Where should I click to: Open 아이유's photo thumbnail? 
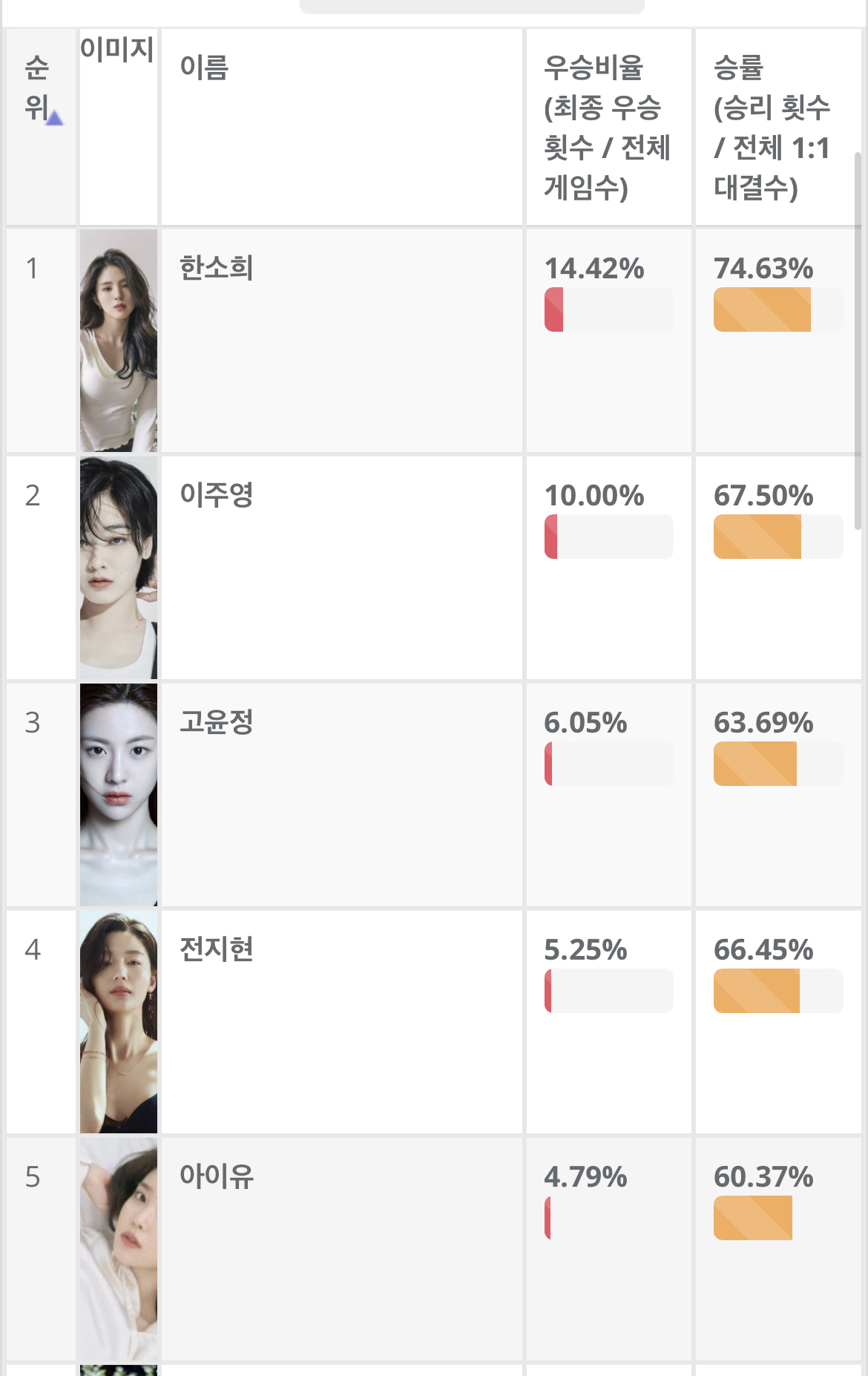119,1248
